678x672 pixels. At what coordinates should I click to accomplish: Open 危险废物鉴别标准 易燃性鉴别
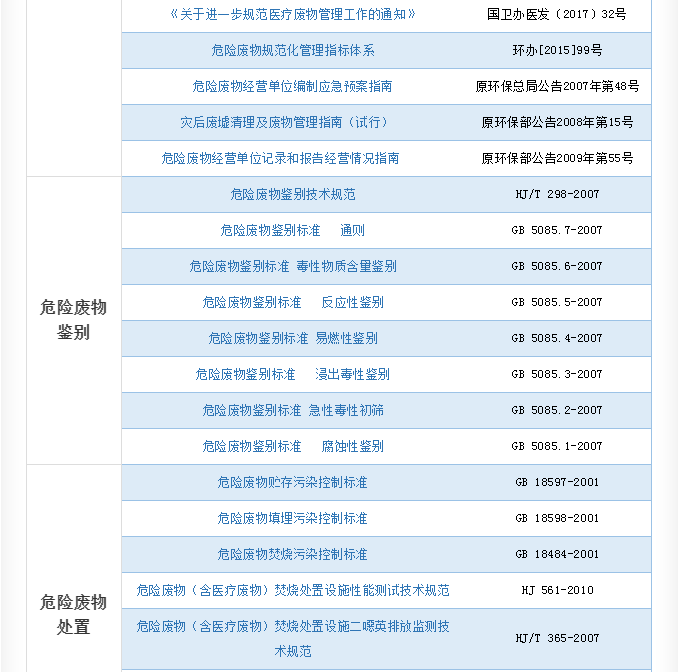pyautogui.click(x=292, y=338)
